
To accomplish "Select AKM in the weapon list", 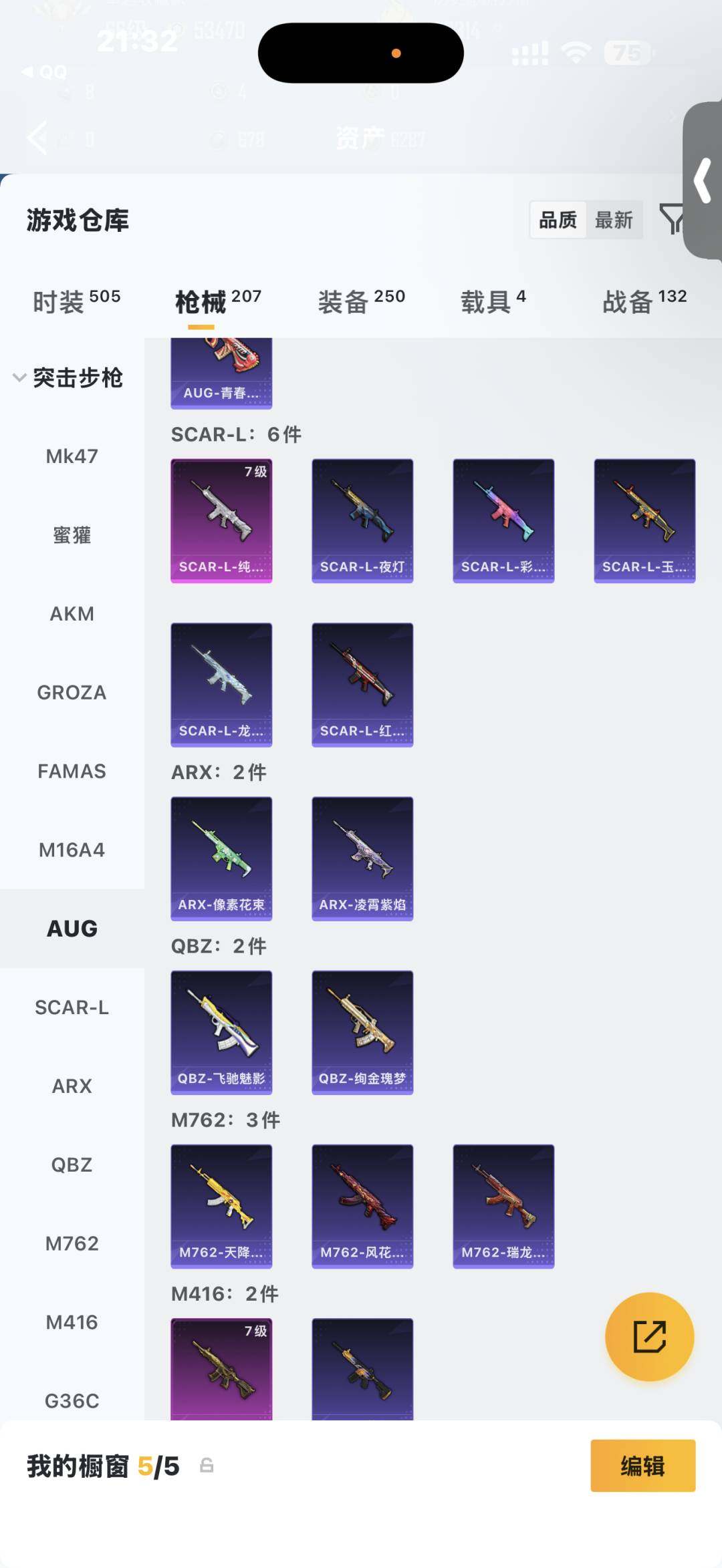I will [x=72, y=613].
